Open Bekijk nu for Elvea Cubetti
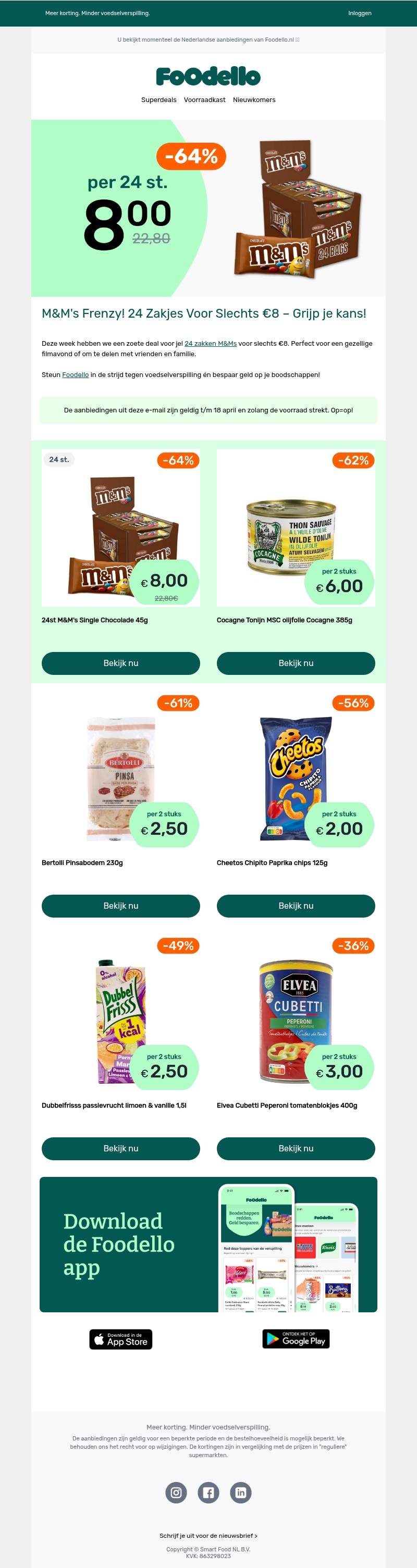This screenshot has width=417, height=1568. point(296,1148)
